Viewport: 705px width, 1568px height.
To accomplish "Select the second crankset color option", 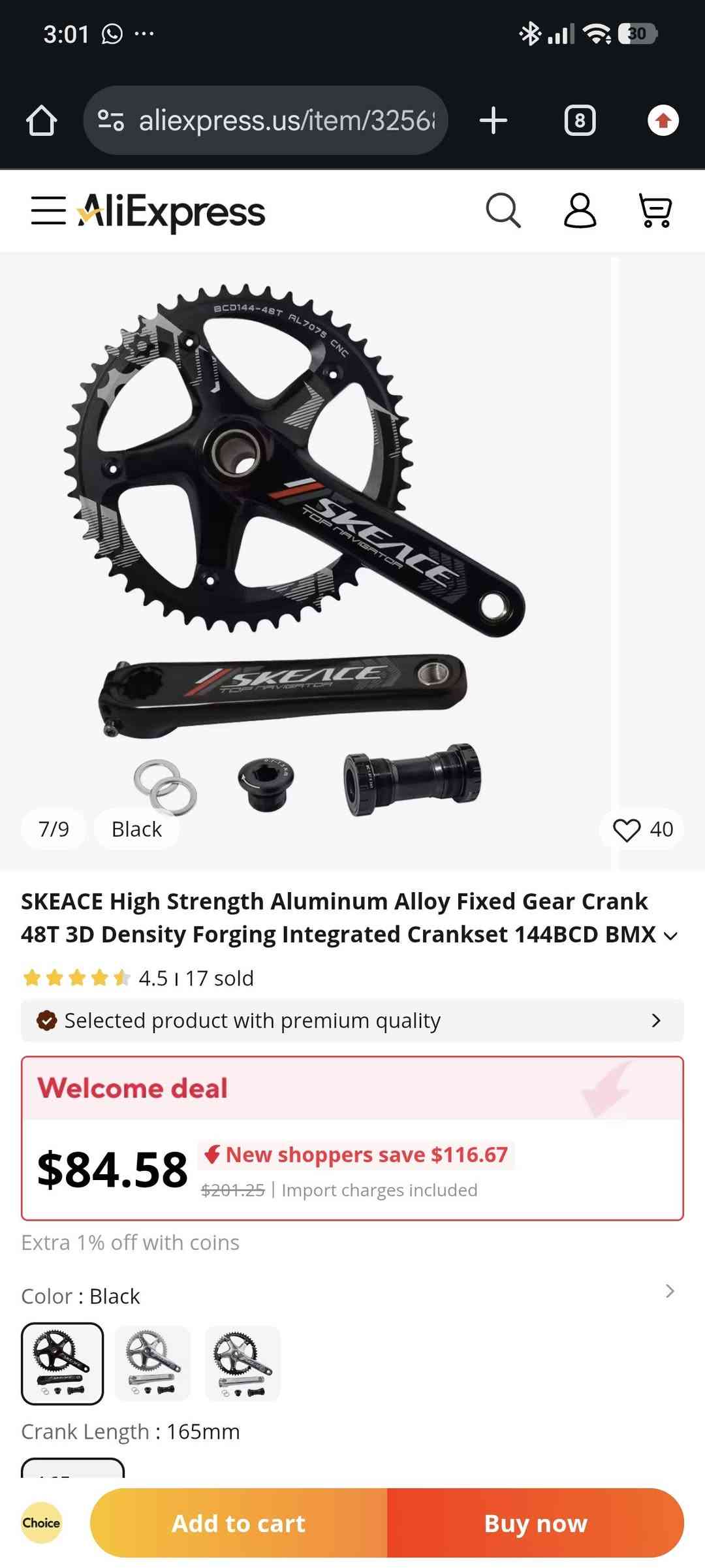I will pos(153,1364).
